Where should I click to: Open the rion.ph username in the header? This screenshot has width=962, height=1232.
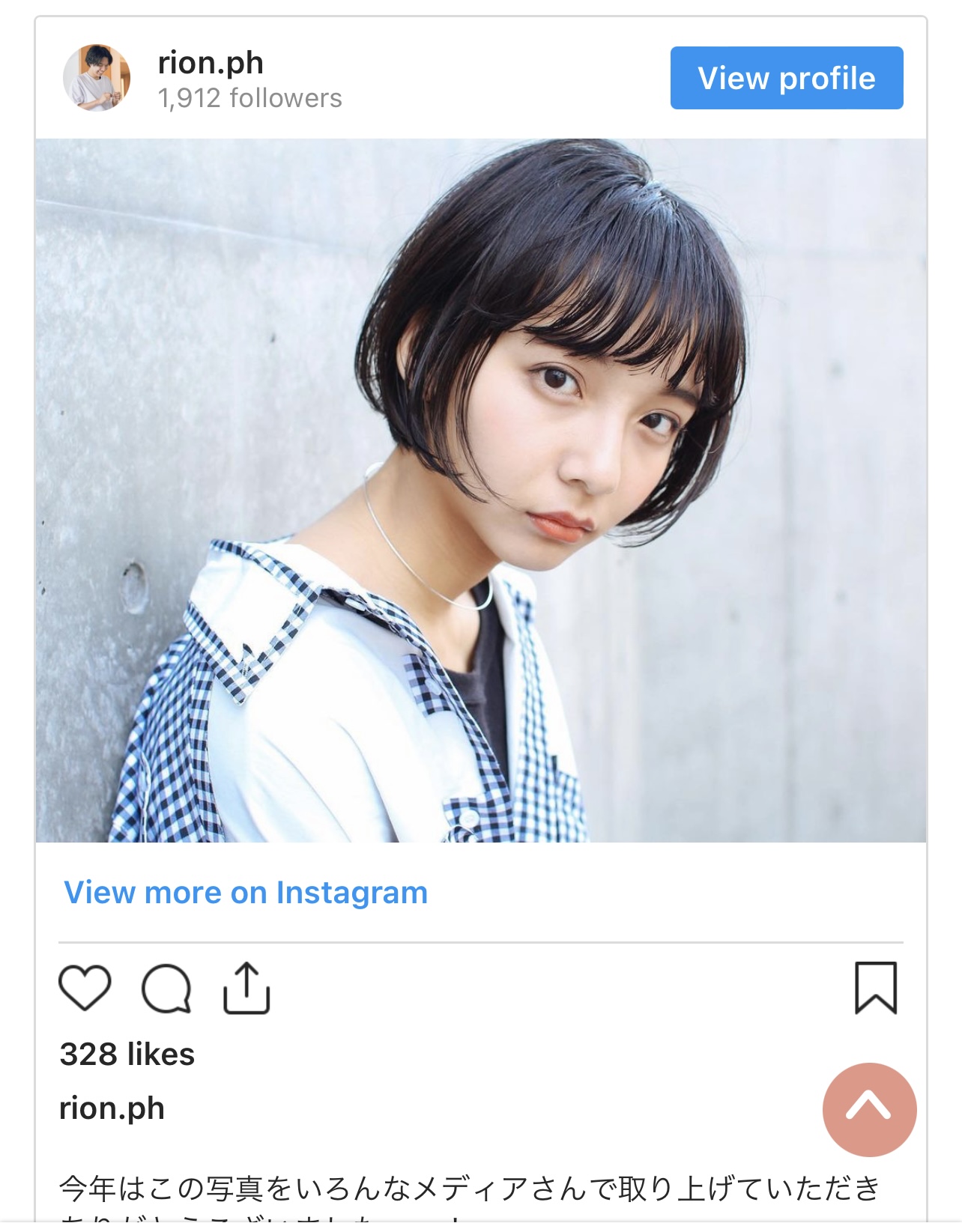[x=211, y=63]
